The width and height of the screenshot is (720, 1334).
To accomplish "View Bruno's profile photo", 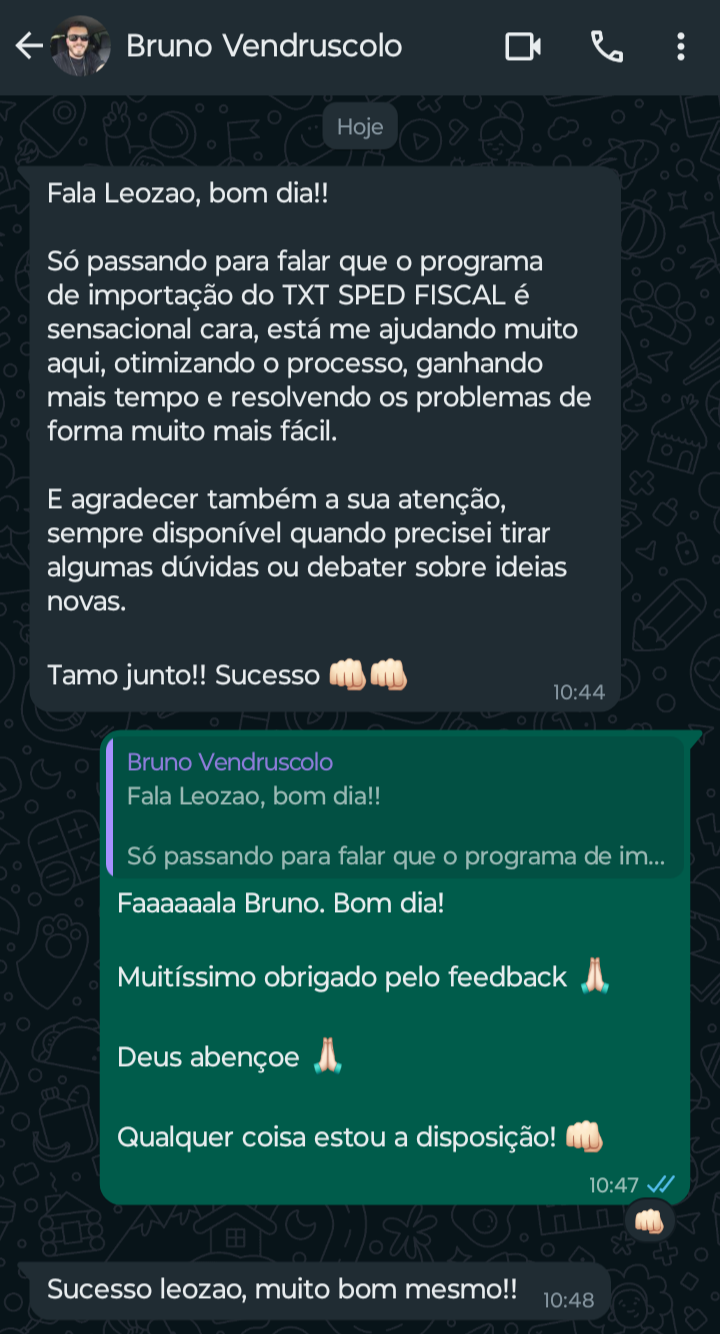I will click(80, 46).
